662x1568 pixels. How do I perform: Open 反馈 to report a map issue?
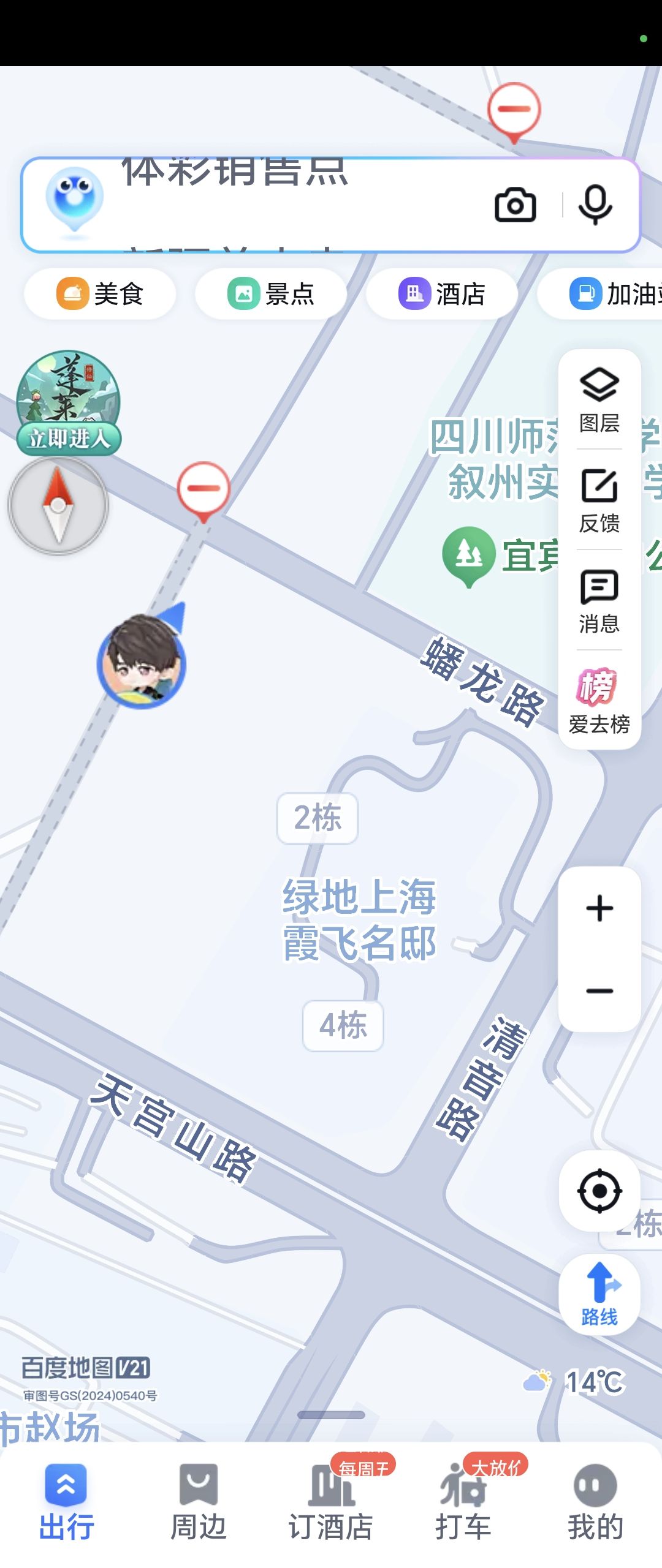[x=599, y=500]
